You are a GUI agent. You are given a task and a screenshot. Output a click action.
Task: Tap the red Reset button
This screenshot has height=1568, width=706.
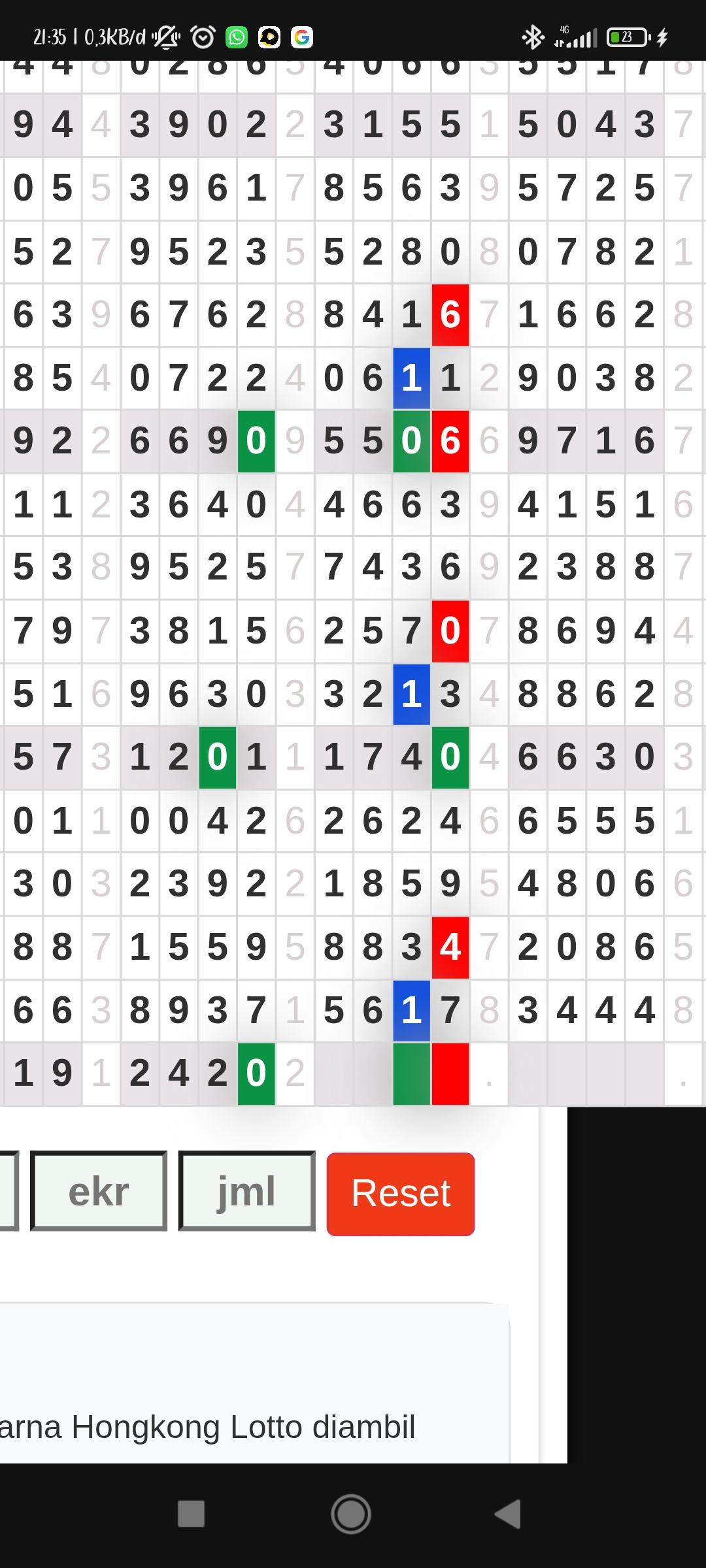tap(400, 1194)
